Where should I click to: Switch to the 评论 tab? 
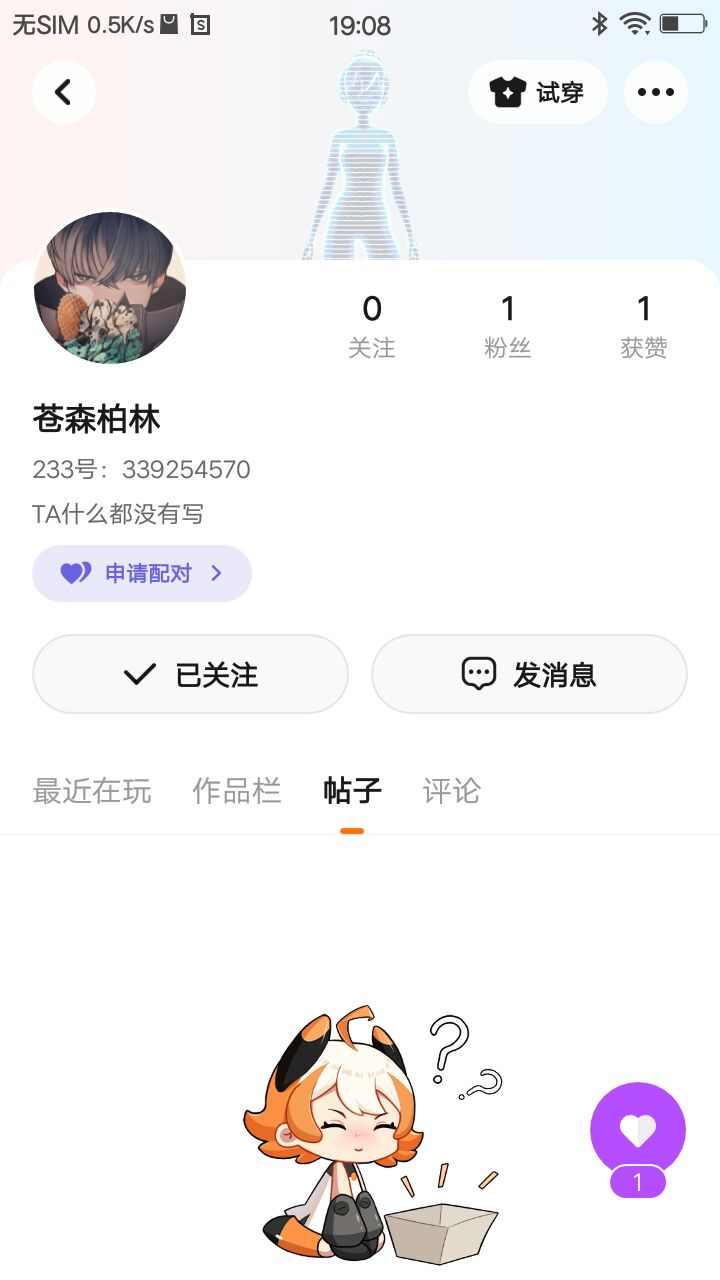pos(452,791)
